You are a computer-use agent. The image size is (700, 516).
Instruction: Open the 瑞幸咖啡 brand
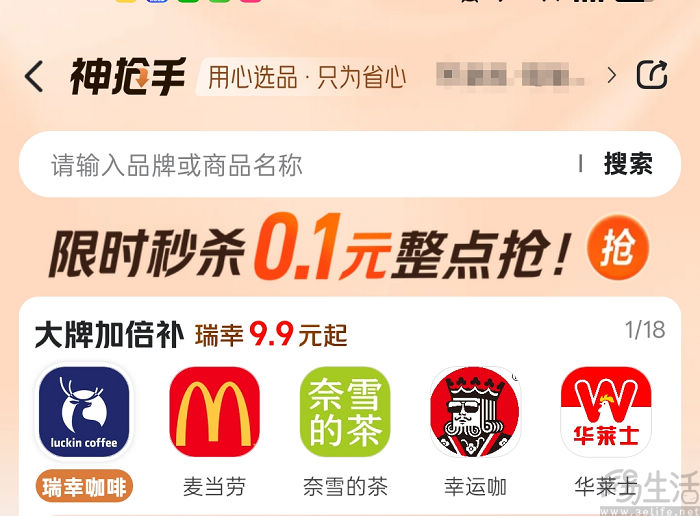point(84,412)
